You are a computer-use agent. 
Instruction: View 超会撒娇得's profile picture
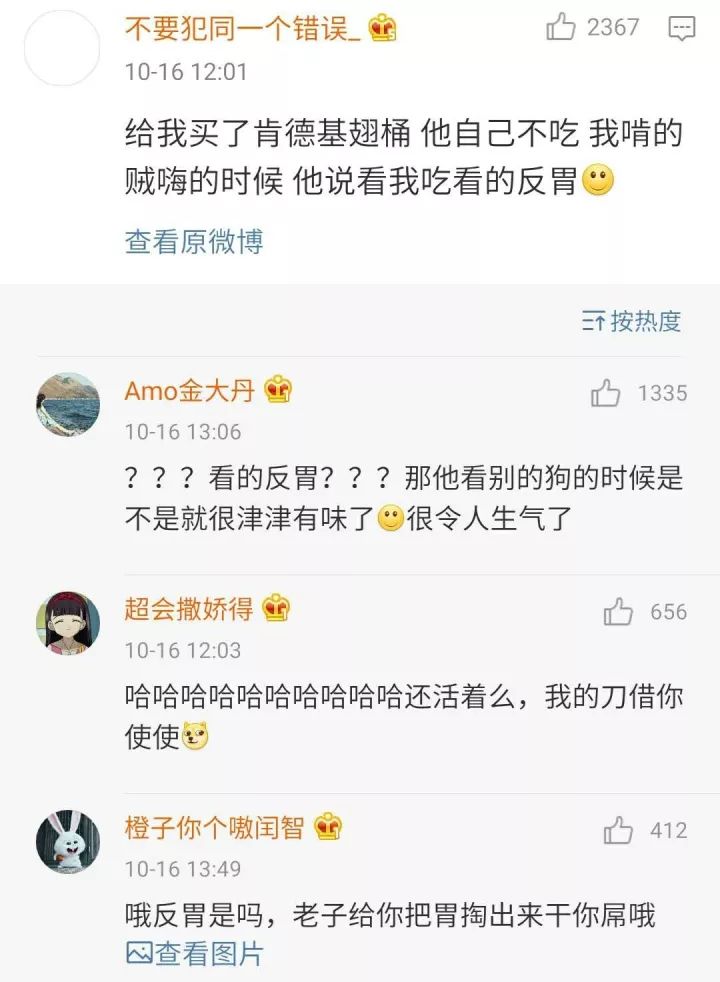68,622
